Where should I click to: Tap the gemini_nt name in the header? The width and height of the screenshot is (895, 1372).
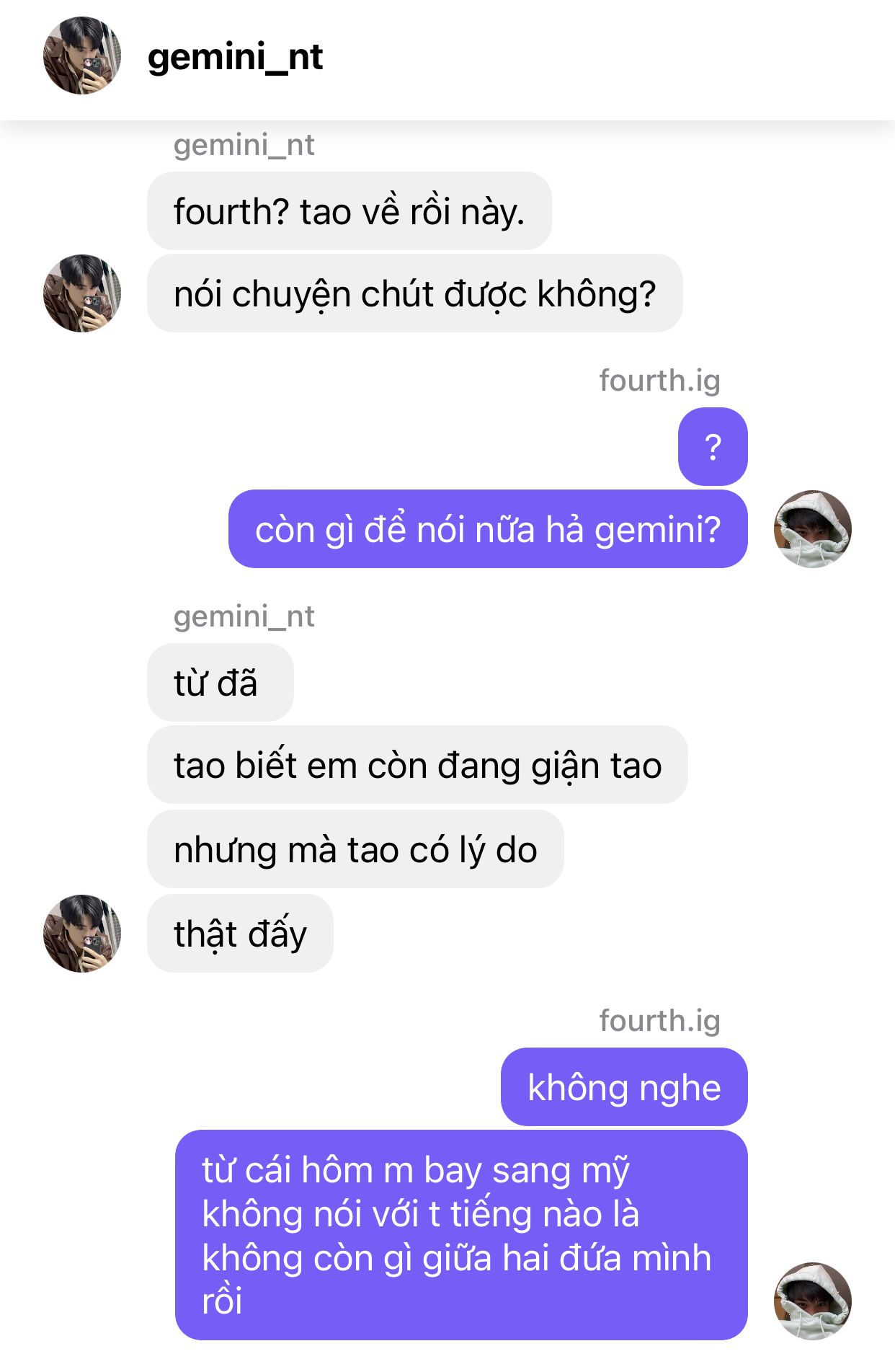click(235, 57)
